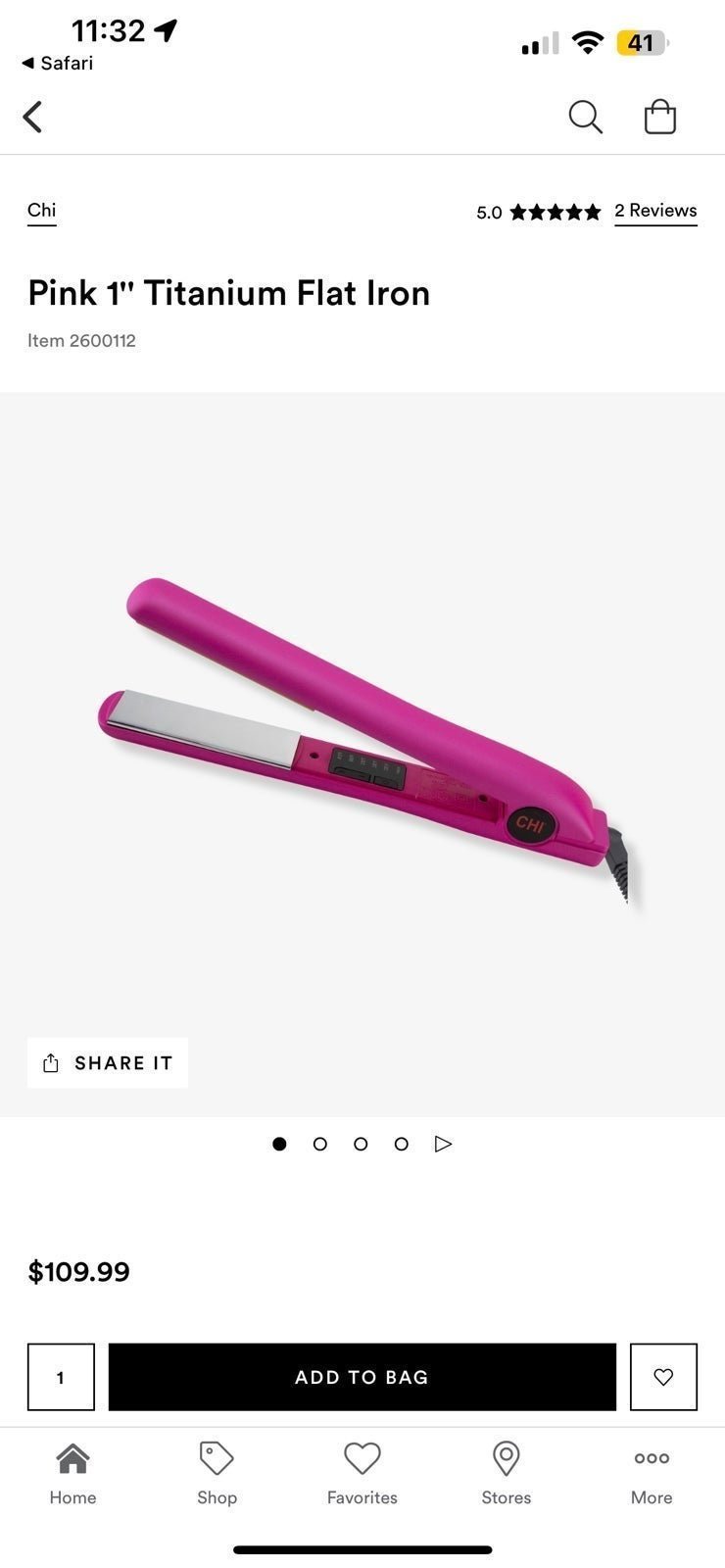
Task: Switch to the Shop tab
Action: coord(217,1473)
